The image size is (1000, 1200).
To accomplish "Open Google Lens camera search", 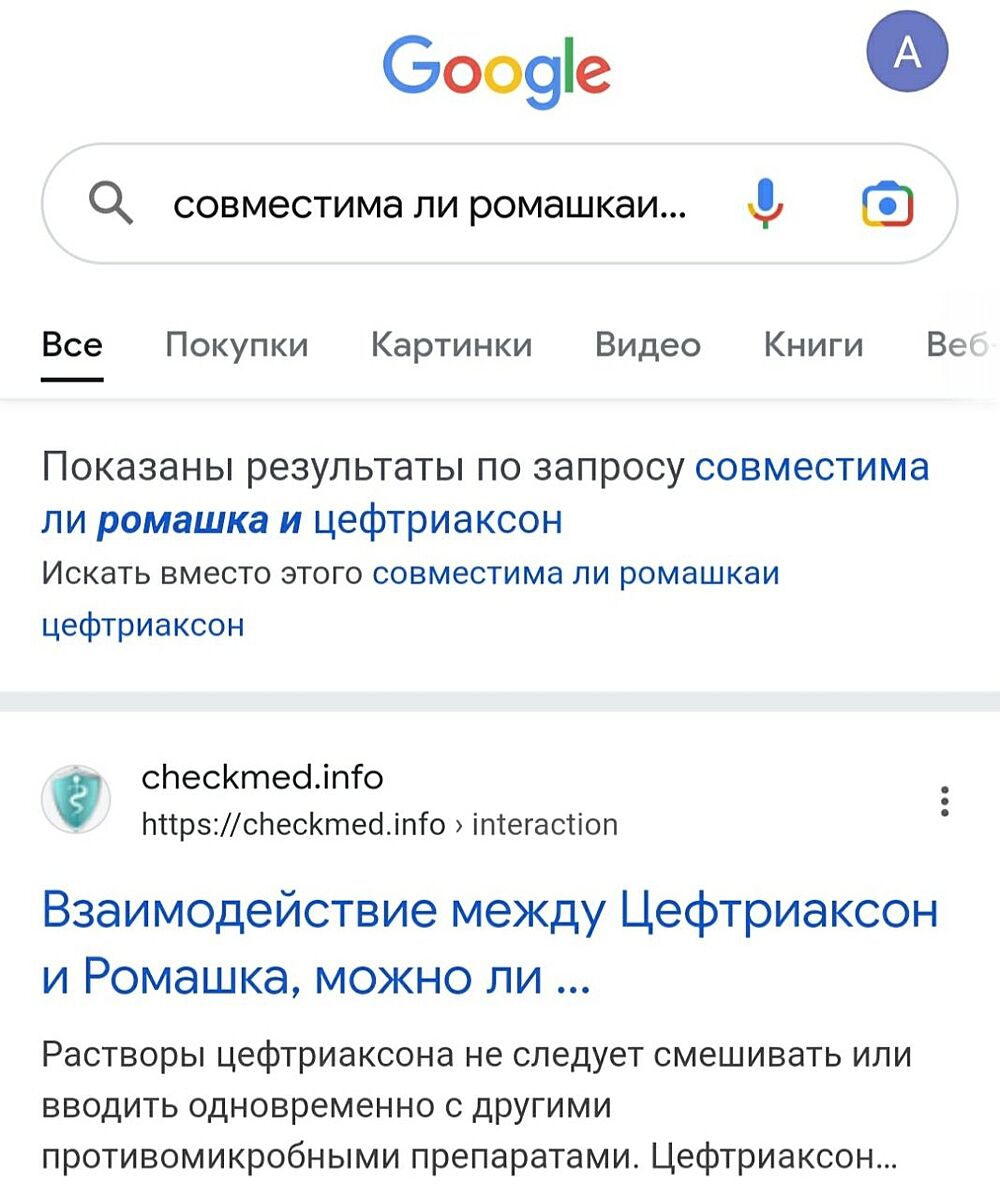I will coord(887,205).
